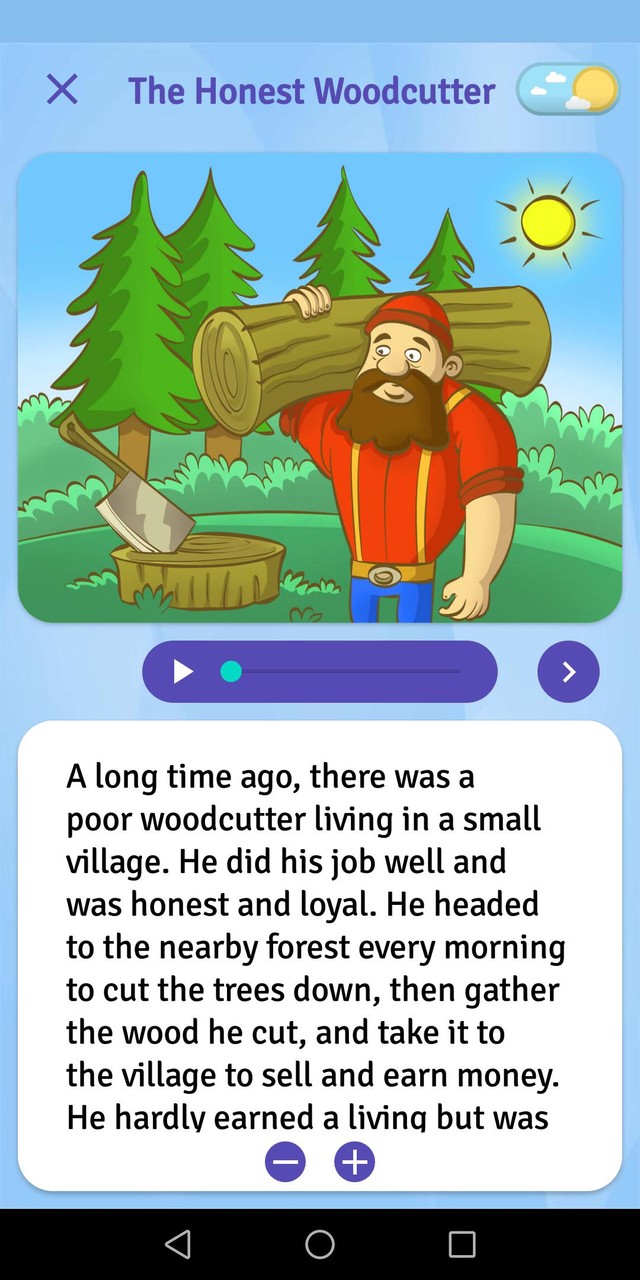The image size is (640, 1280).
Task: Go back using system navigation
Action: (x=178, y=1244)
